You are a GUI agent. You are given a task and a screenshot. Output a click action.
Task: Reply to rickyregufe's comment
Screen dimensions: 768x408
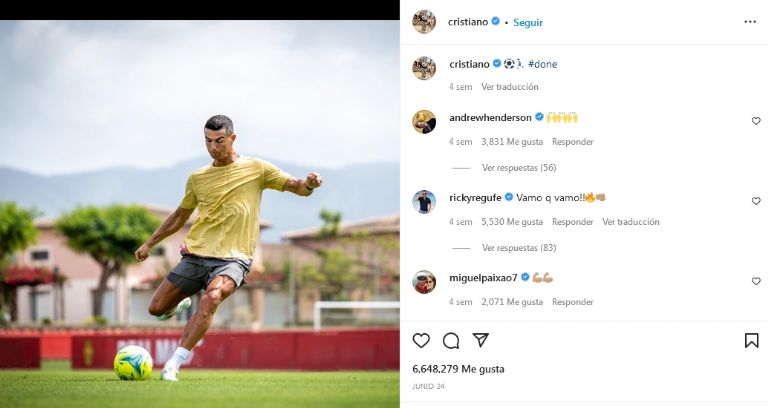(x=573, y=222)
